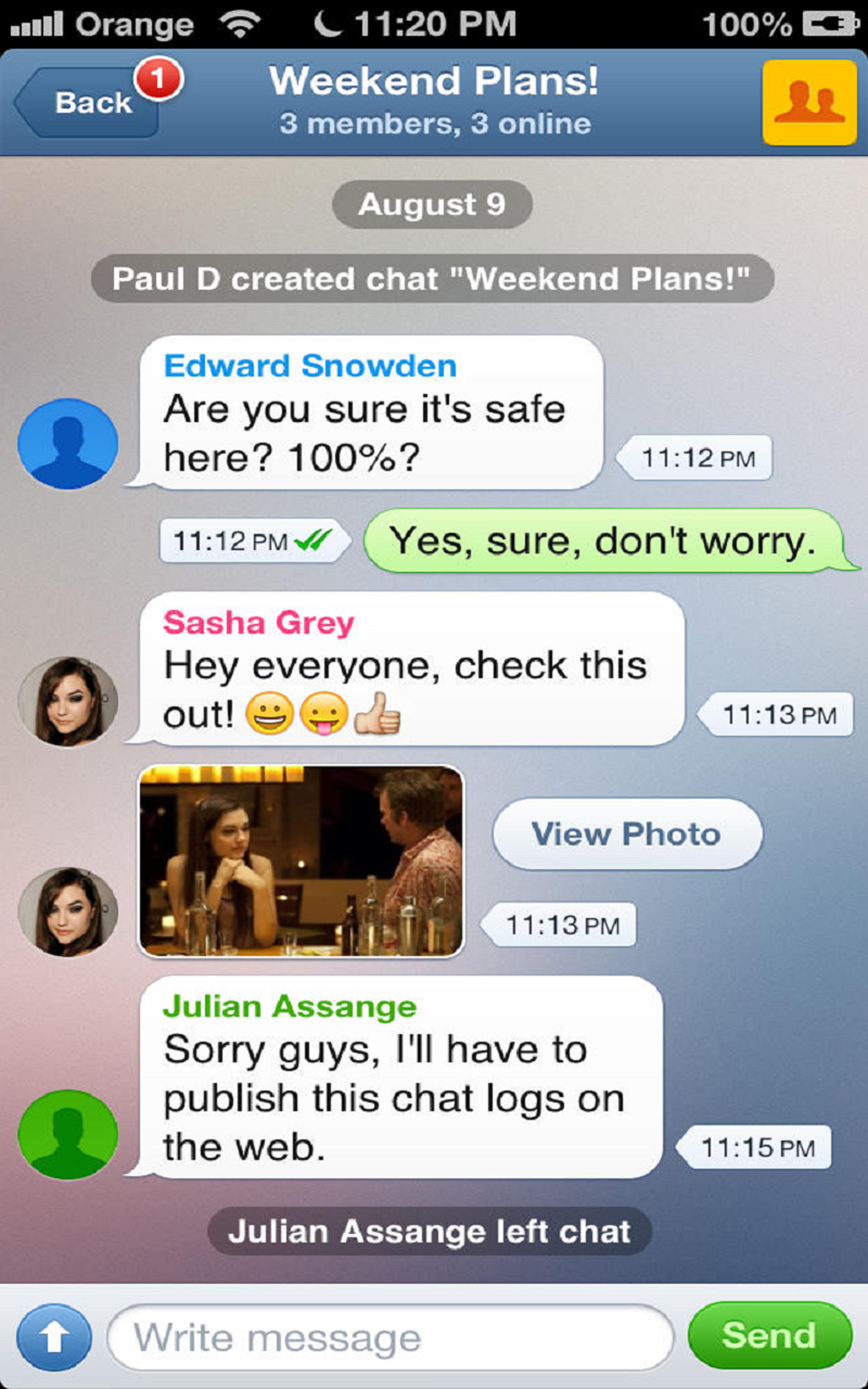Open Sasha Grey's avatar beside her text message

pyautogui.click(x=68, y=702)
